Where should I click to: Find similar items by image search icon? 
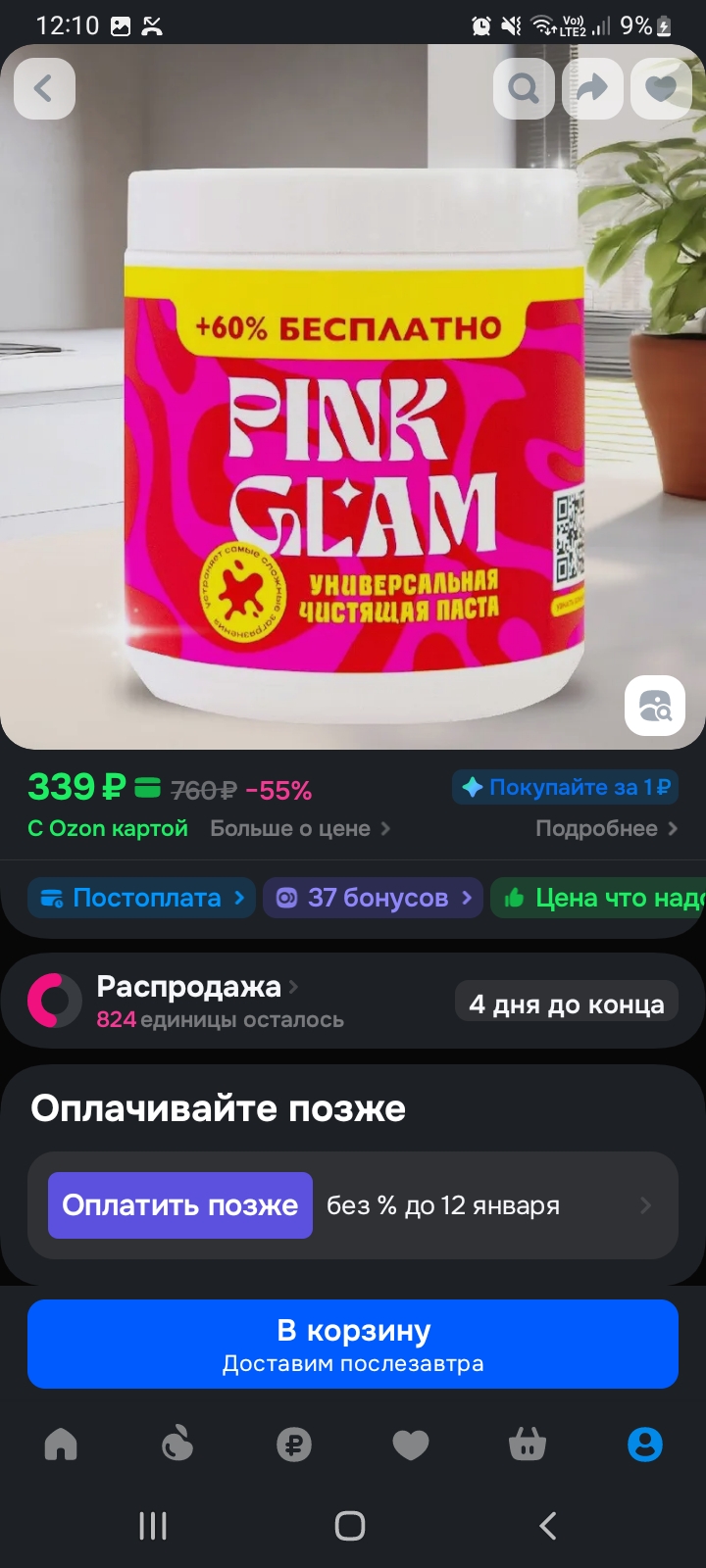point(654,706)
